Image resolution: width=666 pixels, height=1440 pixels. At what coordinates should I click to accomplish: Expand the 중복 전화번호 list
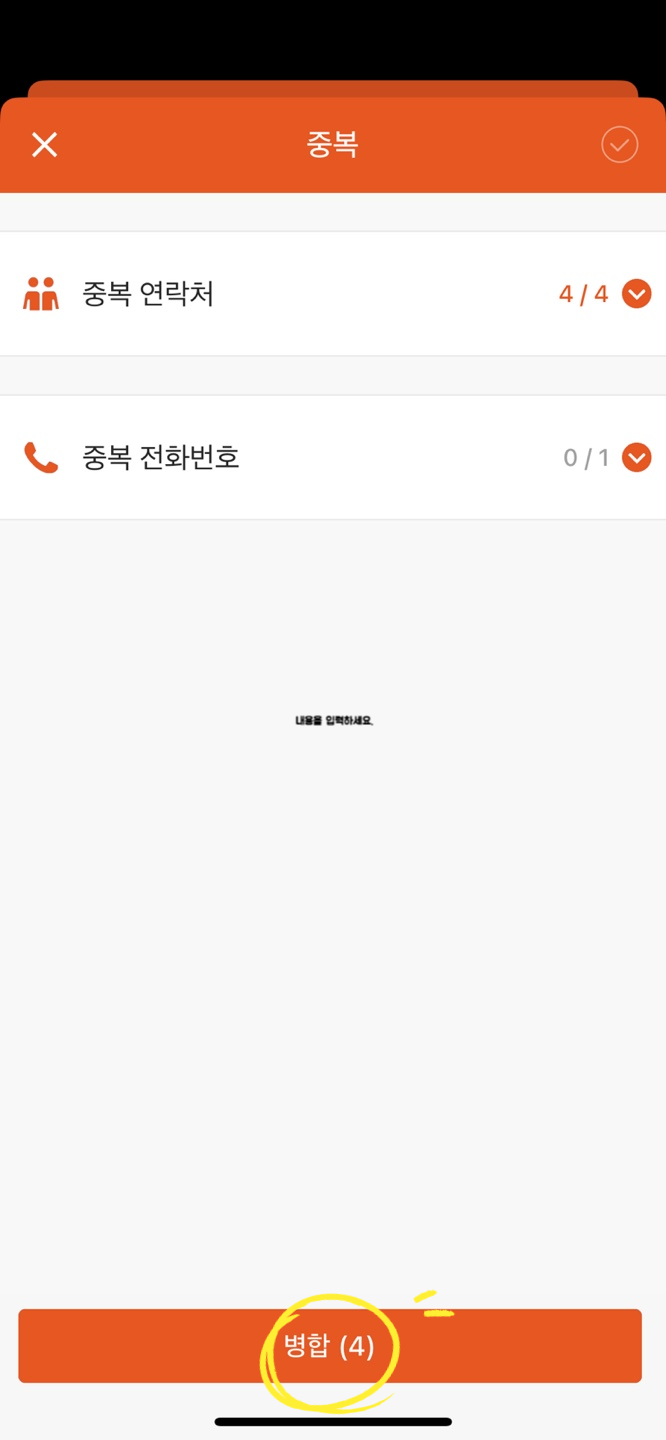point(636,458)
